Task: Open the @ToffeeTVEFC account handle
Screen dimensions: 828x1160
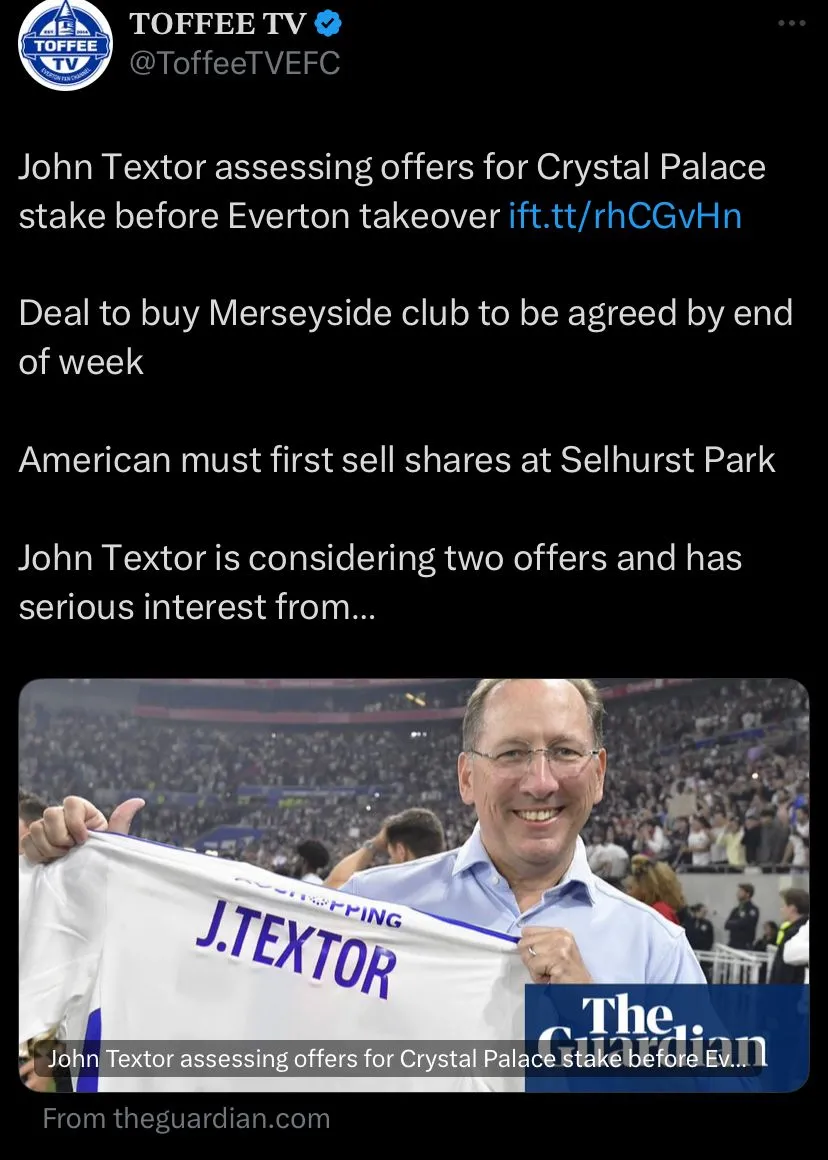Action: pos(235,63)
